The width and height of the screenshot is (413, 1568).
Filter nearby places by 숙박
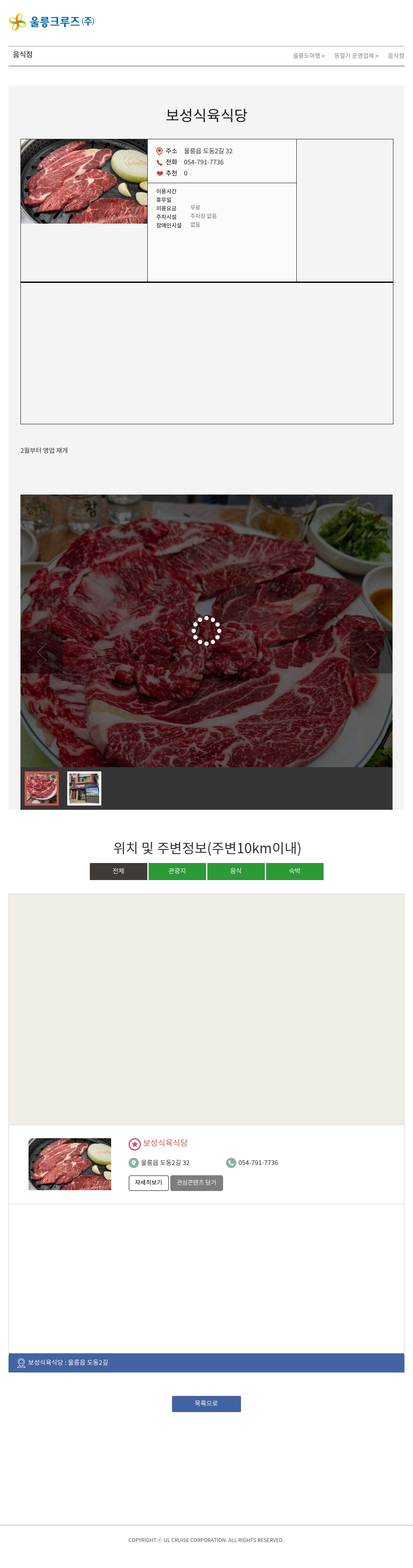click(294, 871)
